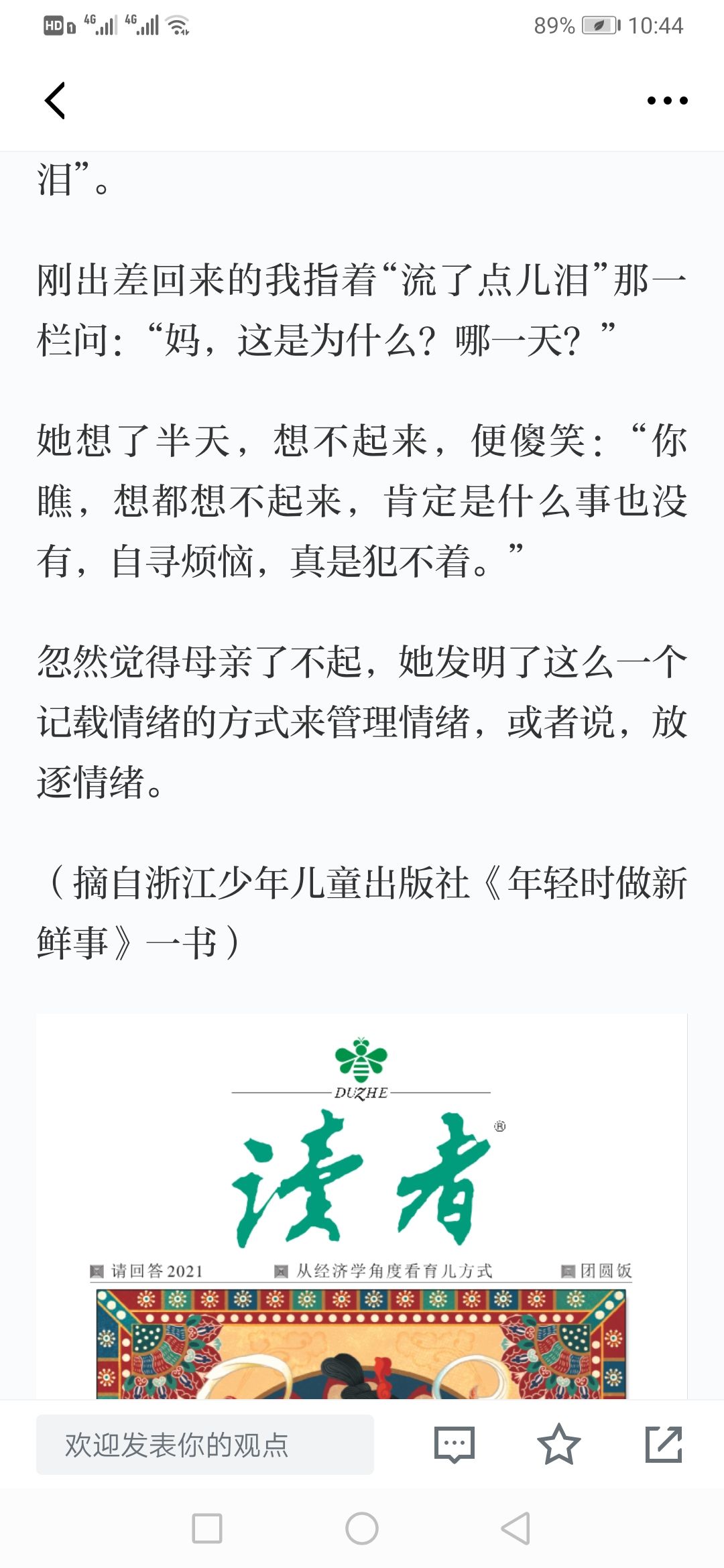Tap the comment field to post your opinion
The height and width of the screenshot is (1568, 724).
(204, 1445)
